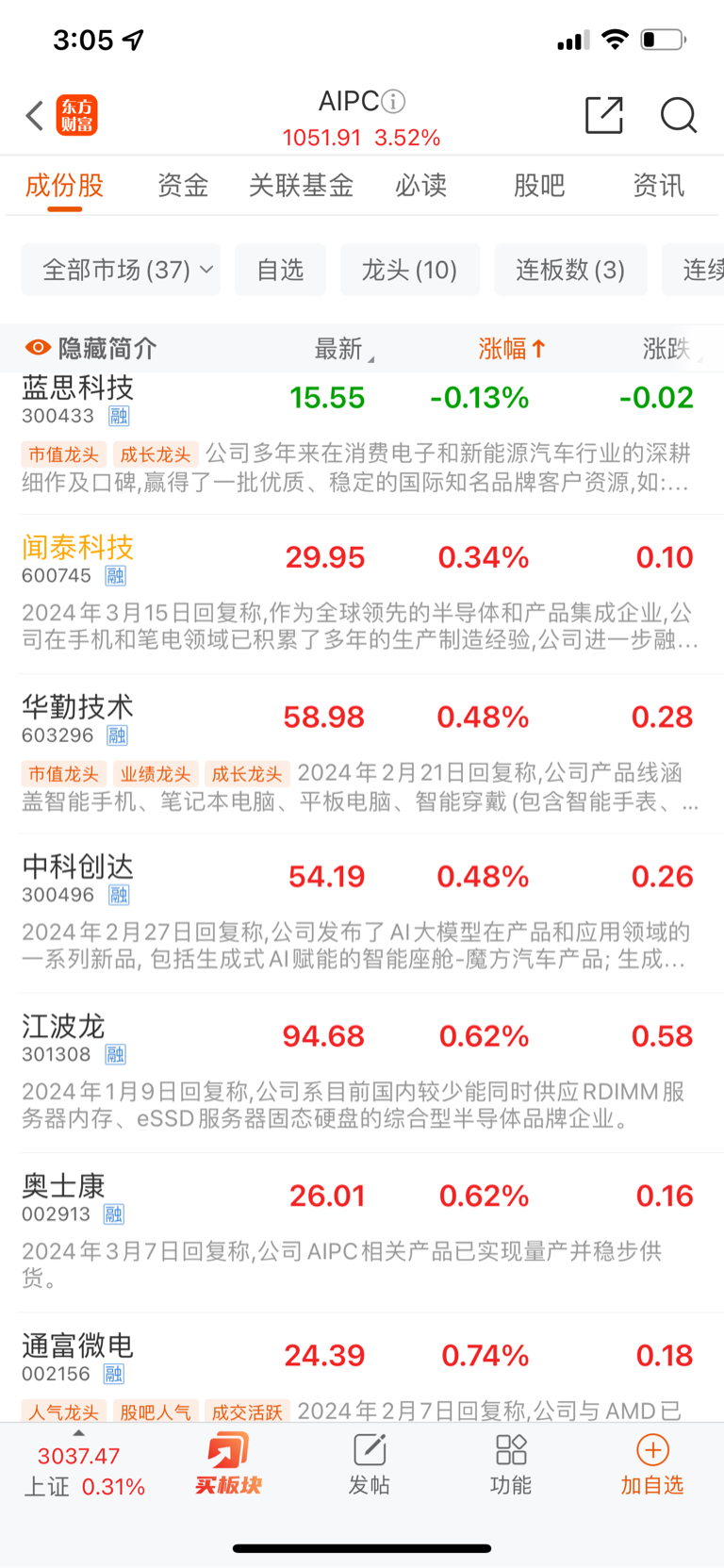The width and height of the screenshot is (724, 1568).
Task: Switch to the 股吧 tab
Action: coord(539,186)
